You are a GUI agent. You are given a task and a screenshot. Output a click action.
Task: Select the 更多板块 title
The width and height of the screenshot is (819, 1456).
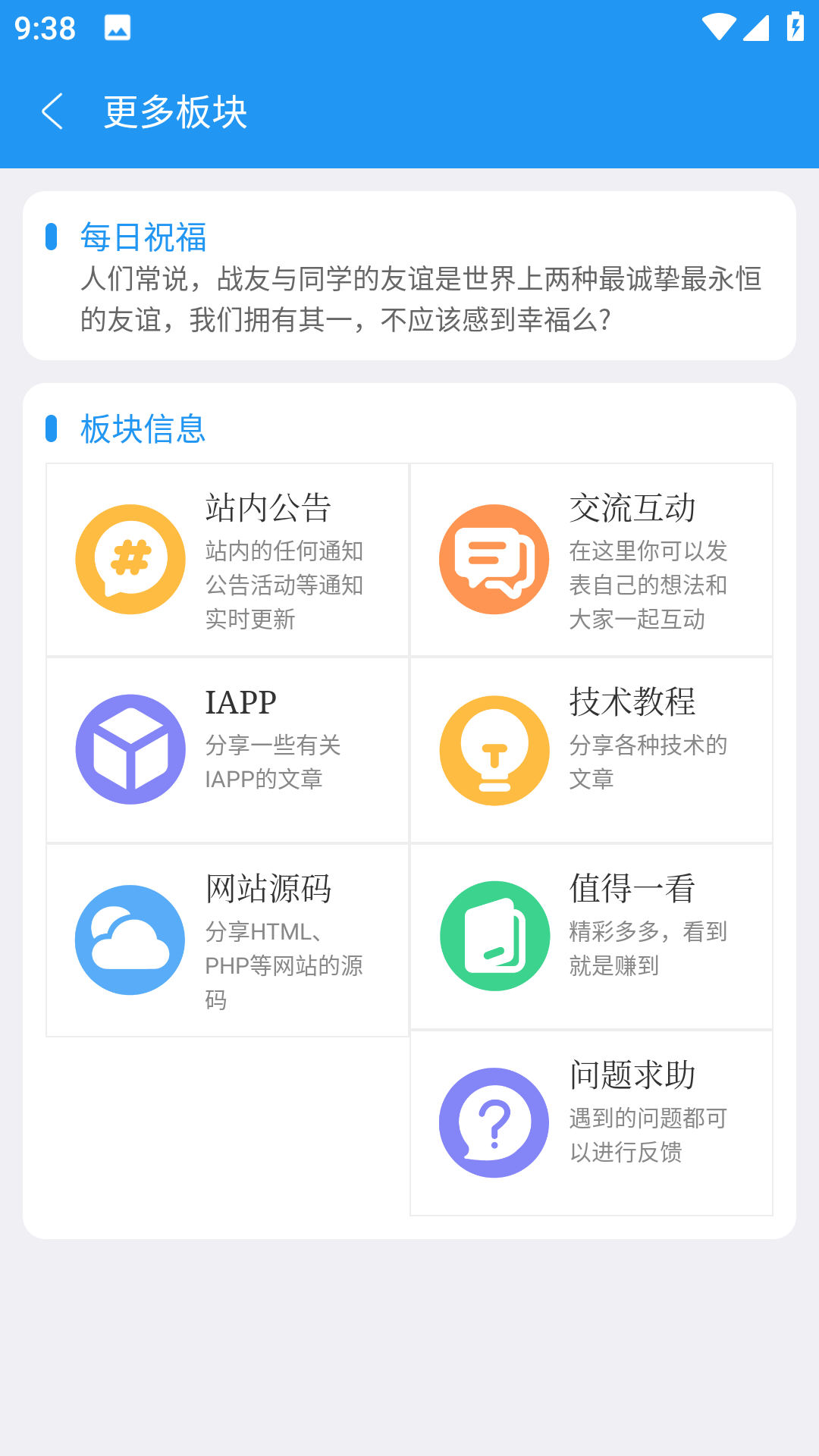point(175,112)
